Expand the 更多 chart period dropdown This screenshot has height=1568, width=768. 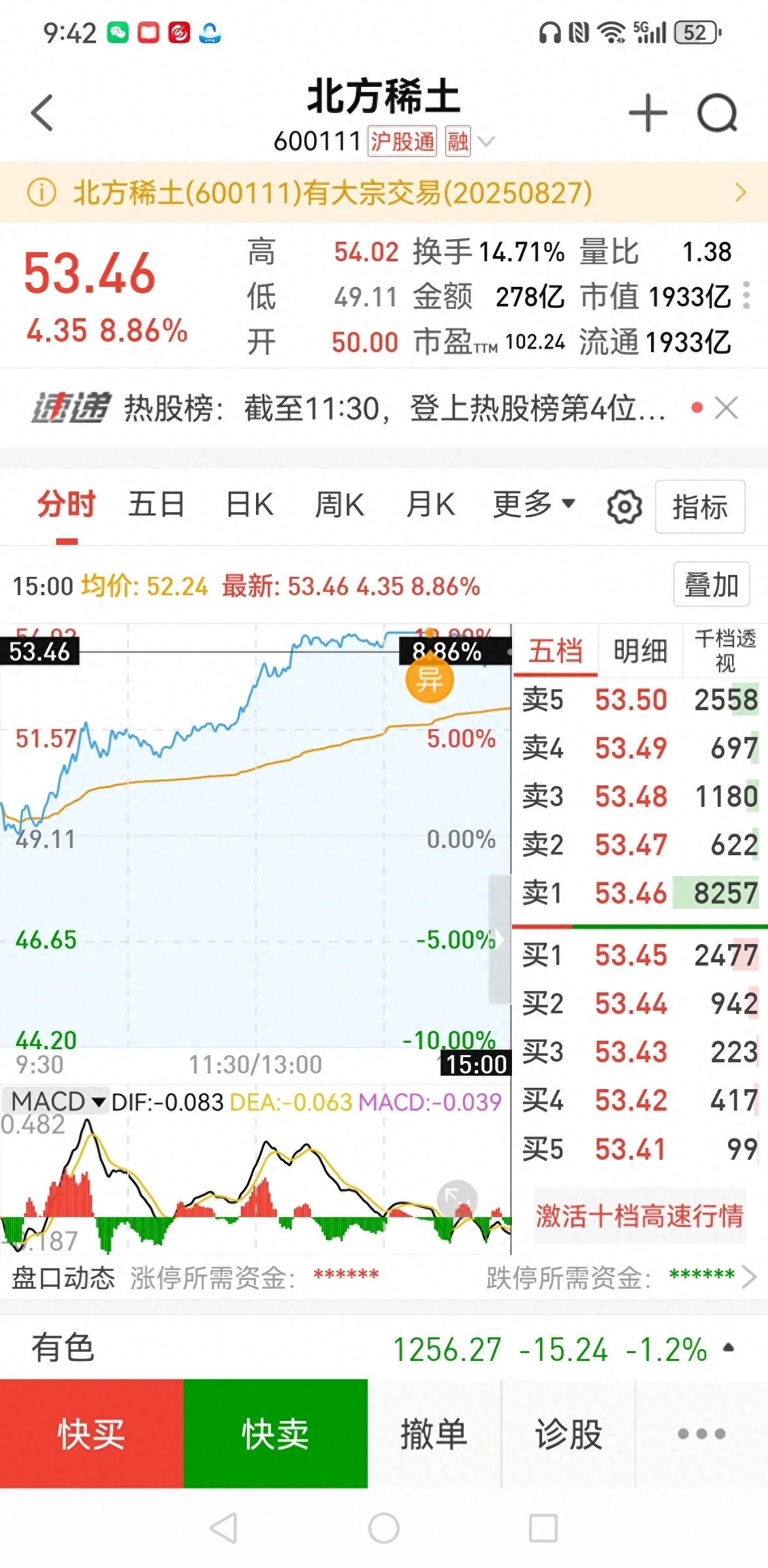pyautogui.click(x=533, y=505)
